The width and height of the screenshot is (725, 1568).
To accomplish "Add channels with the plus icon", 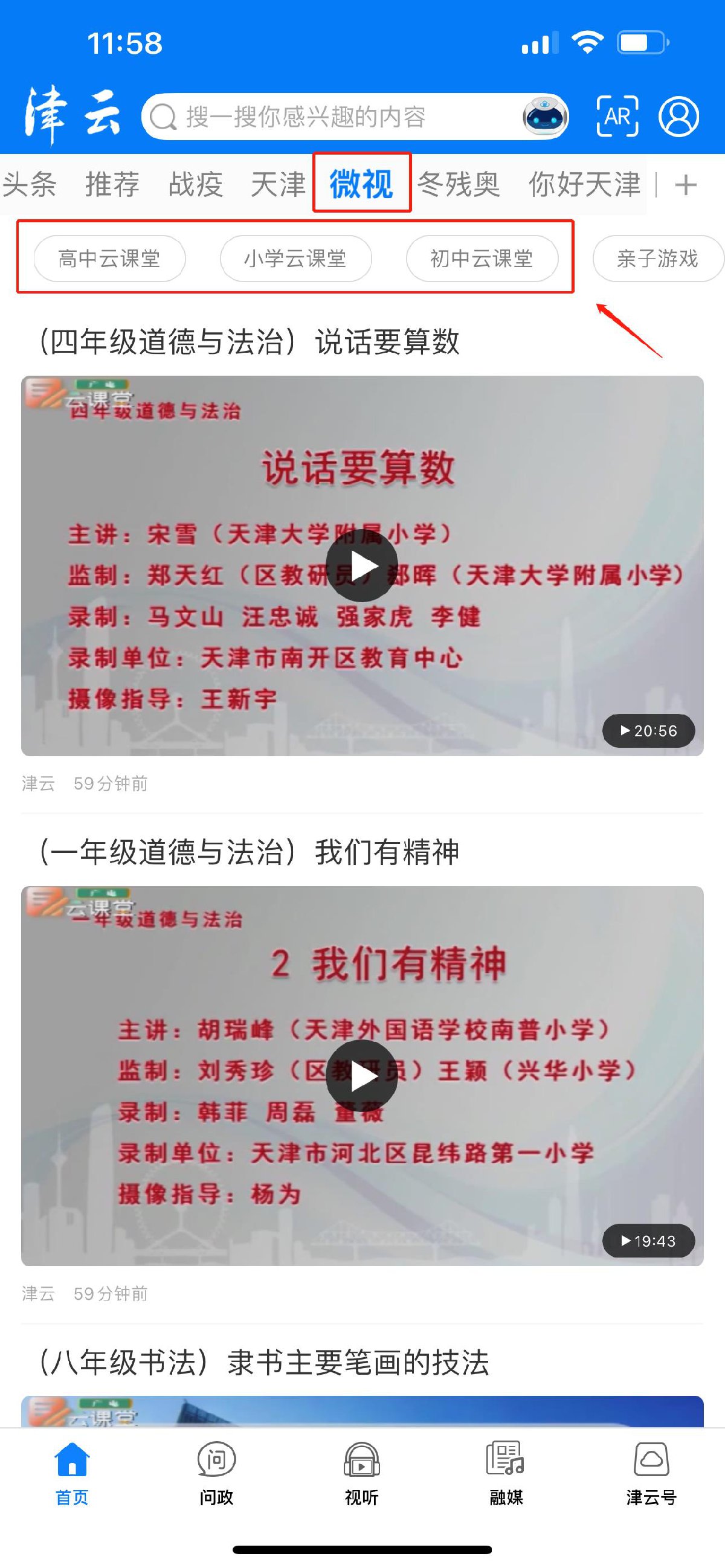I will coord(686,184).
